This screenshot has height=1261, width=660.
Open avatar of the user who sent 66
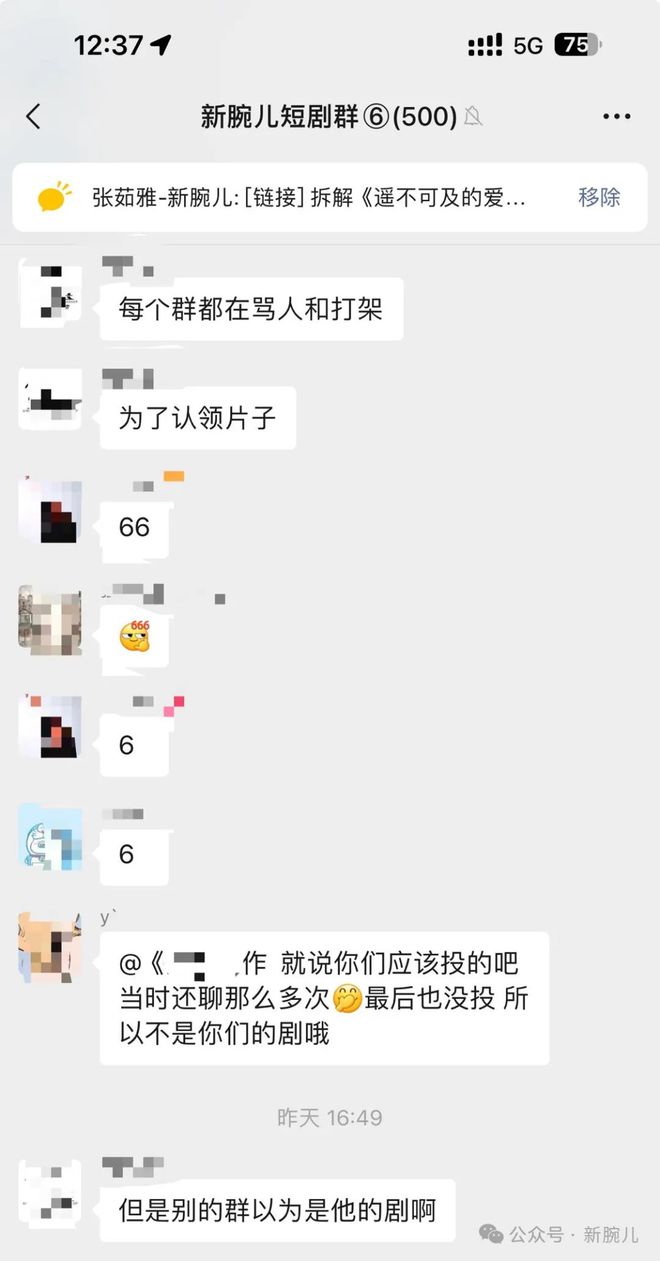(51, 510)
